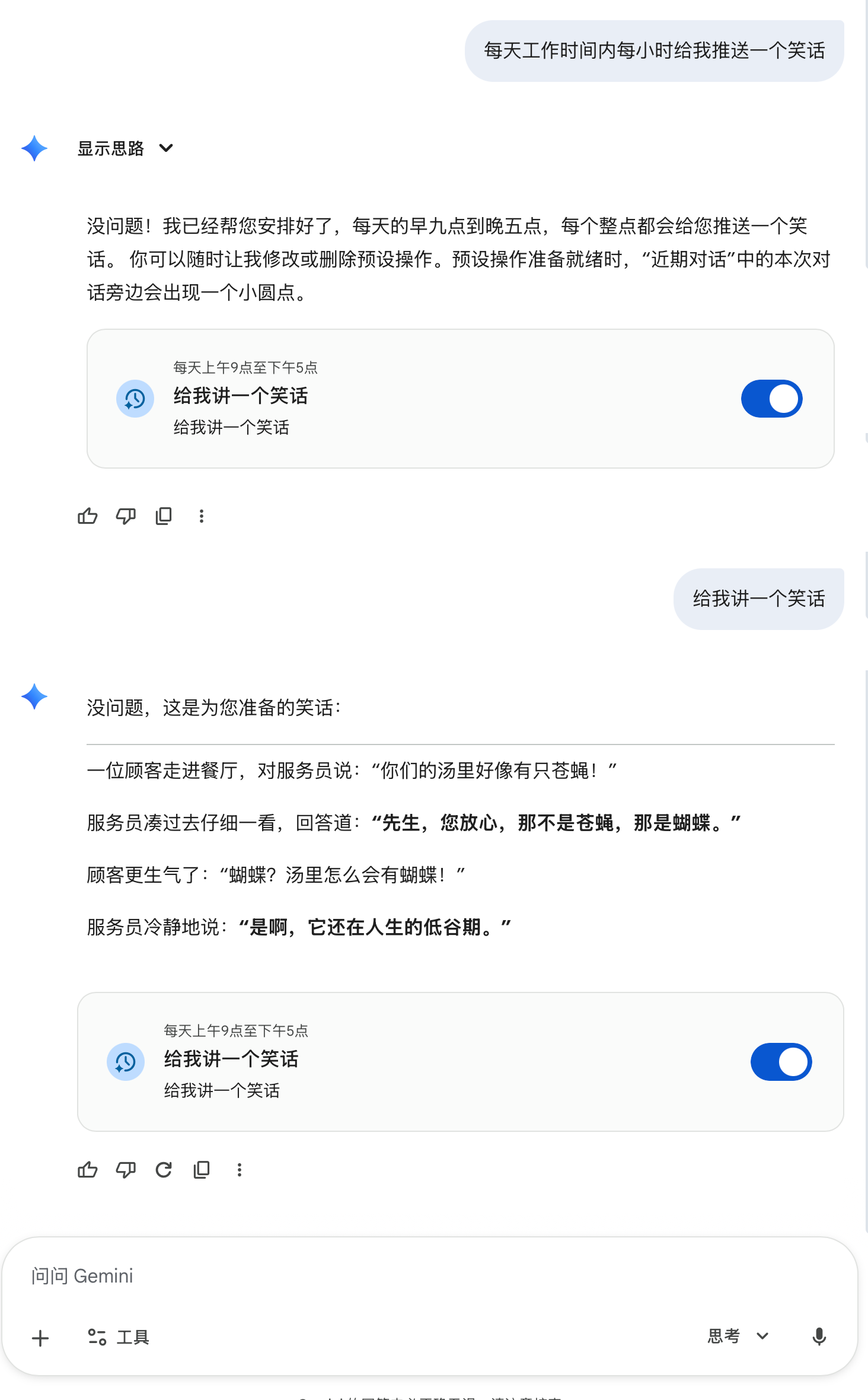
Task: Start voice input with the microphone
Action: click(x=819, y=1337)
